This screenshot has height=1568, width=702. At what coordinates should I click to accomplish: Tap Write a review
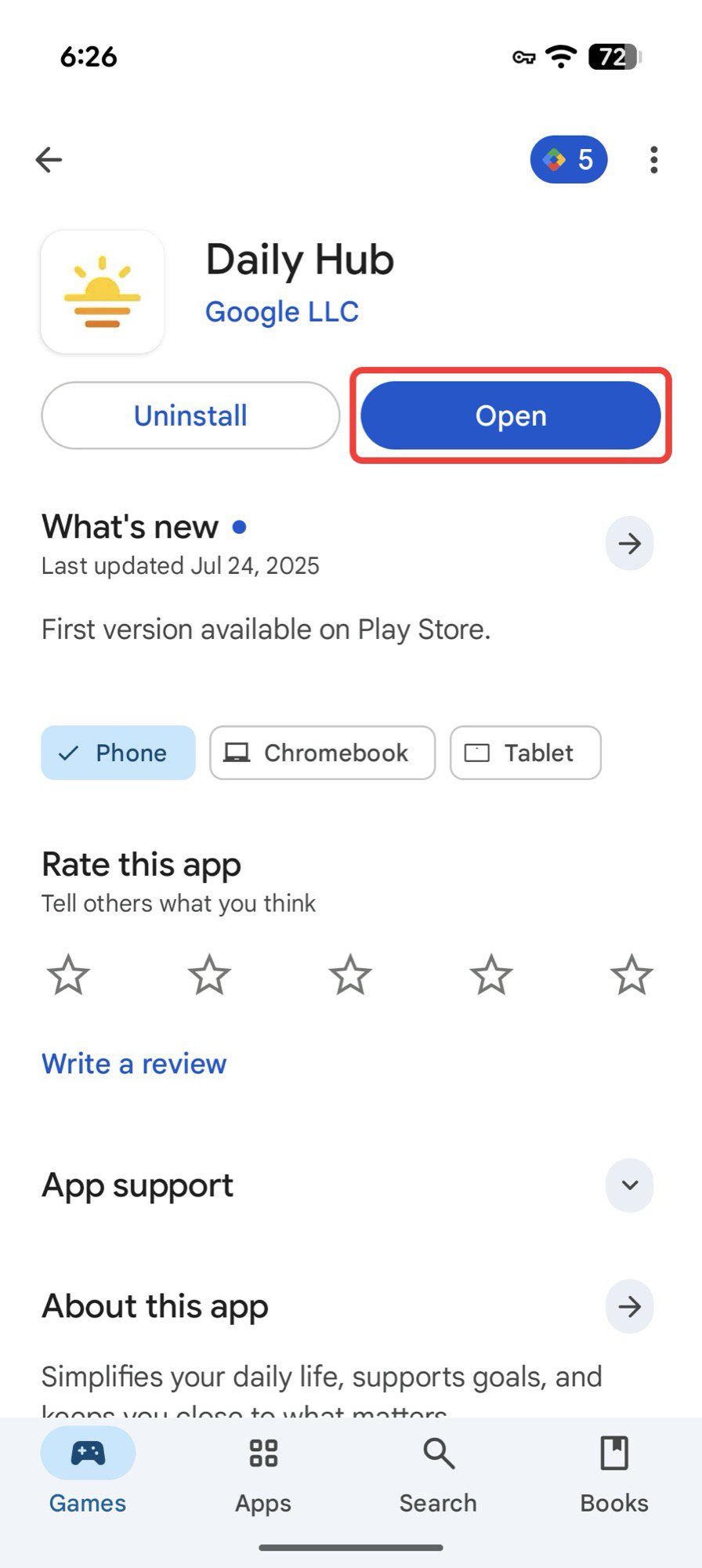[133, 1064]
